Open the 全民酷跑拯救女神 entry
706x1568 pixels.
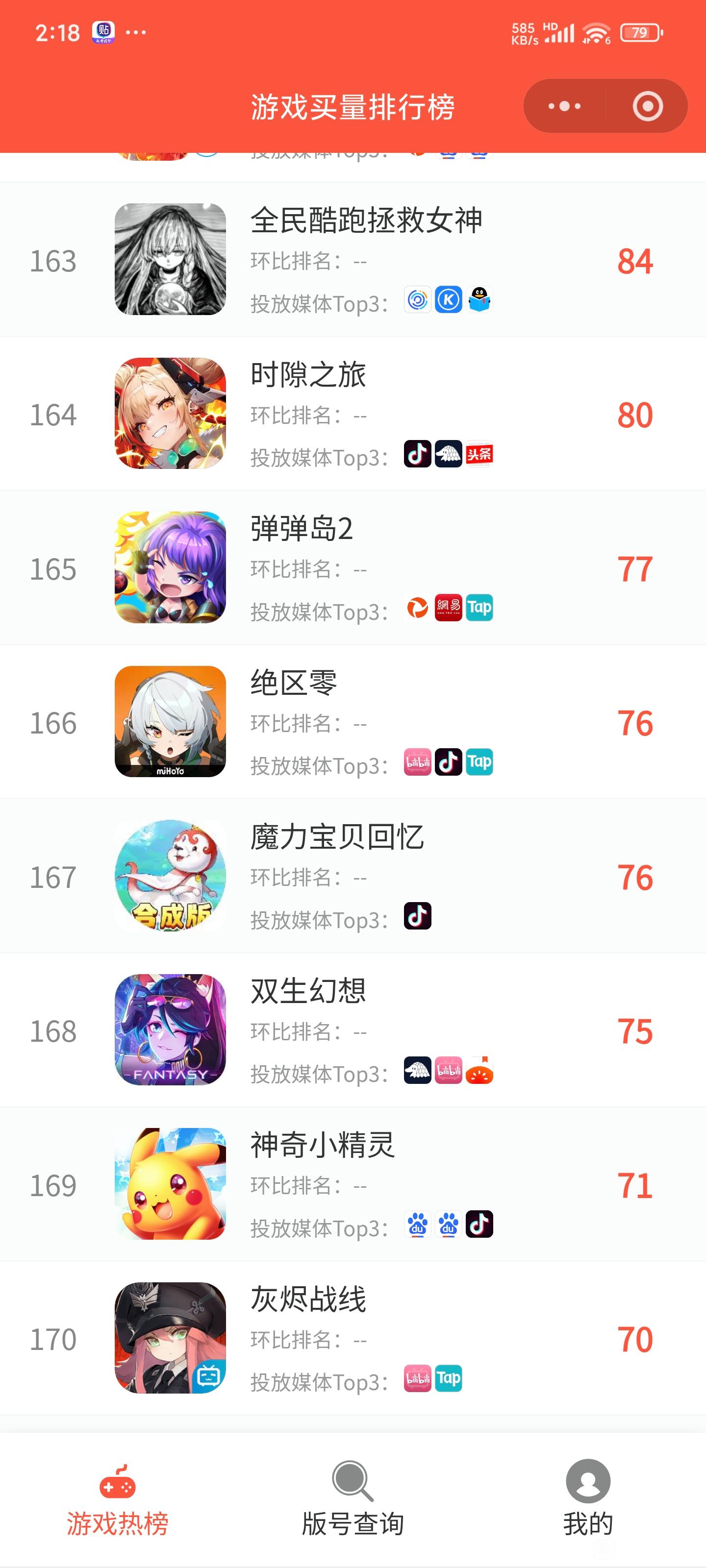(x=353, y=259)
